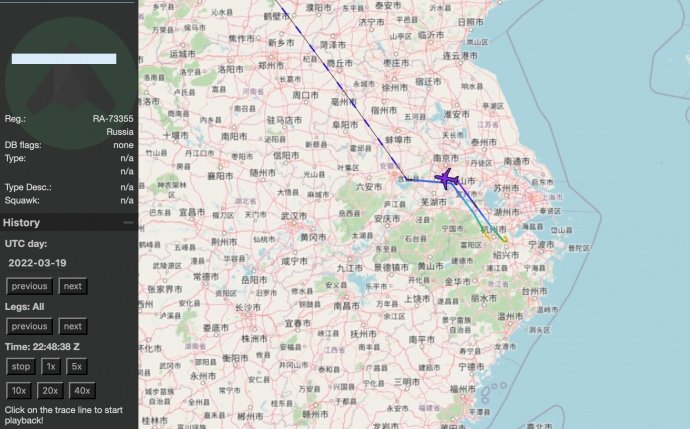Image resolution: width=690 pixels, height=429 pixels.
Task: Tap the purple aircraft icon on map
Action: [x=447, y=180]
